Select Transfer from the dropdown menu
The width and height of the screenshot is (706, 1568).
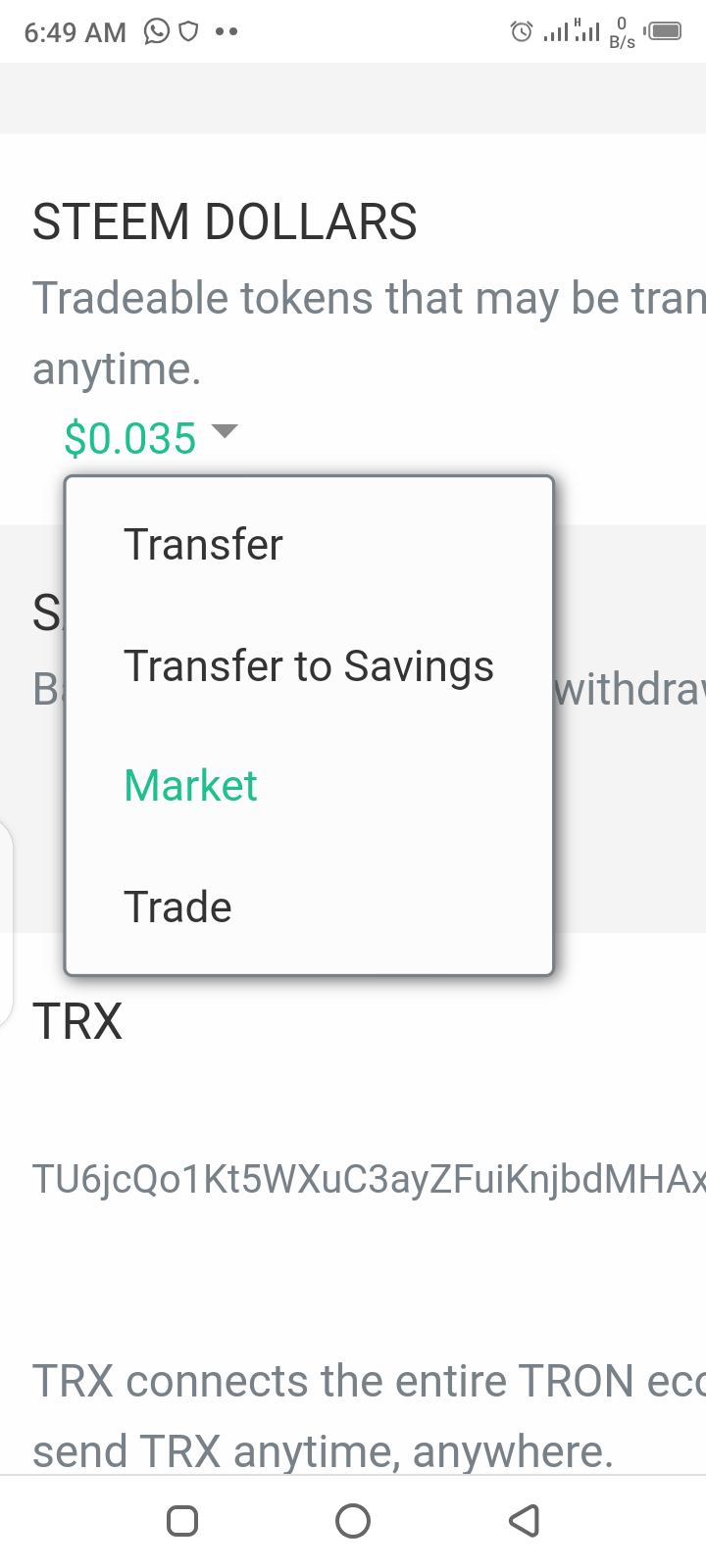coord(203,545)
